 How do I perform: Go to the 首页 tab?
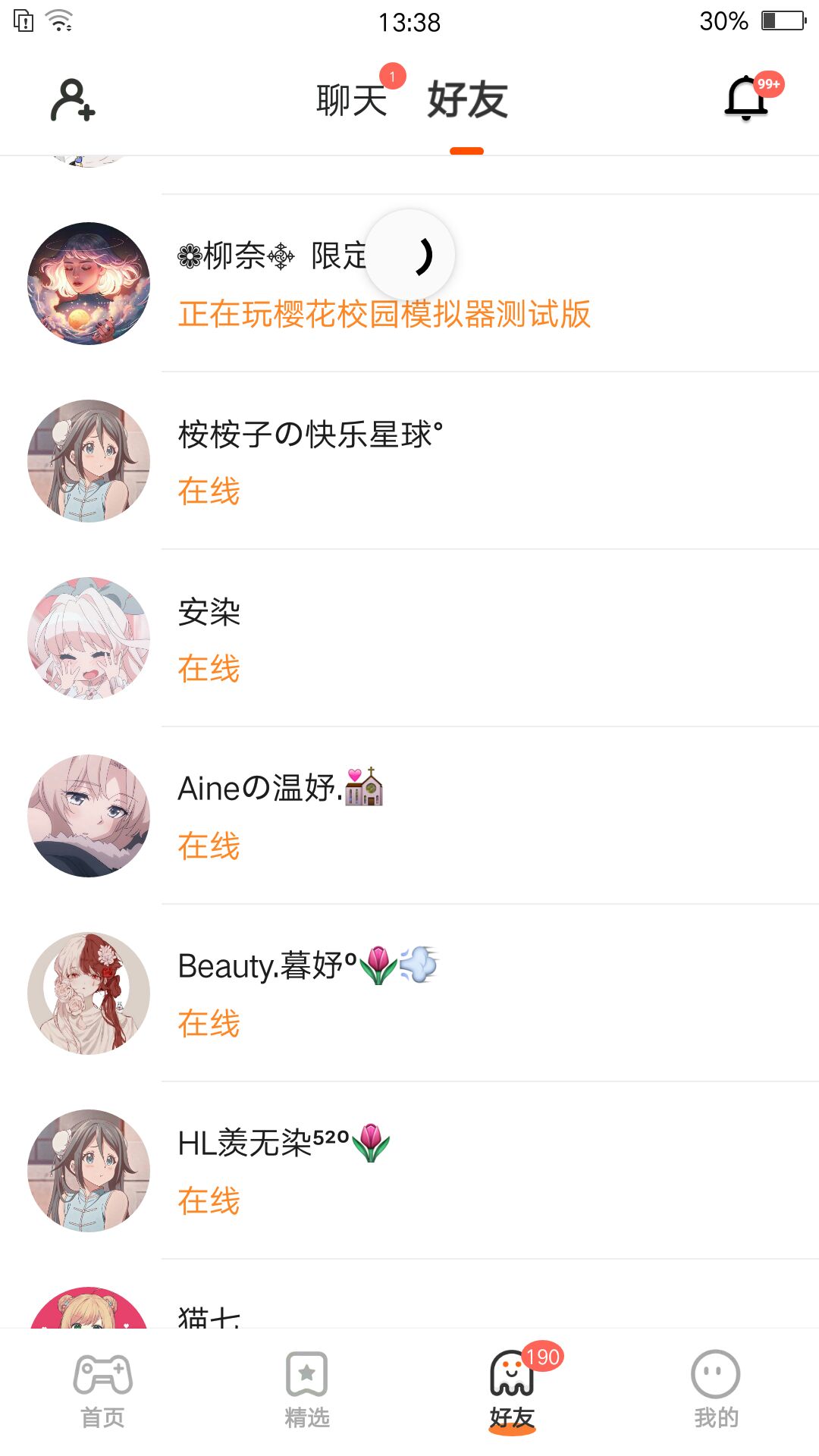103,1389
